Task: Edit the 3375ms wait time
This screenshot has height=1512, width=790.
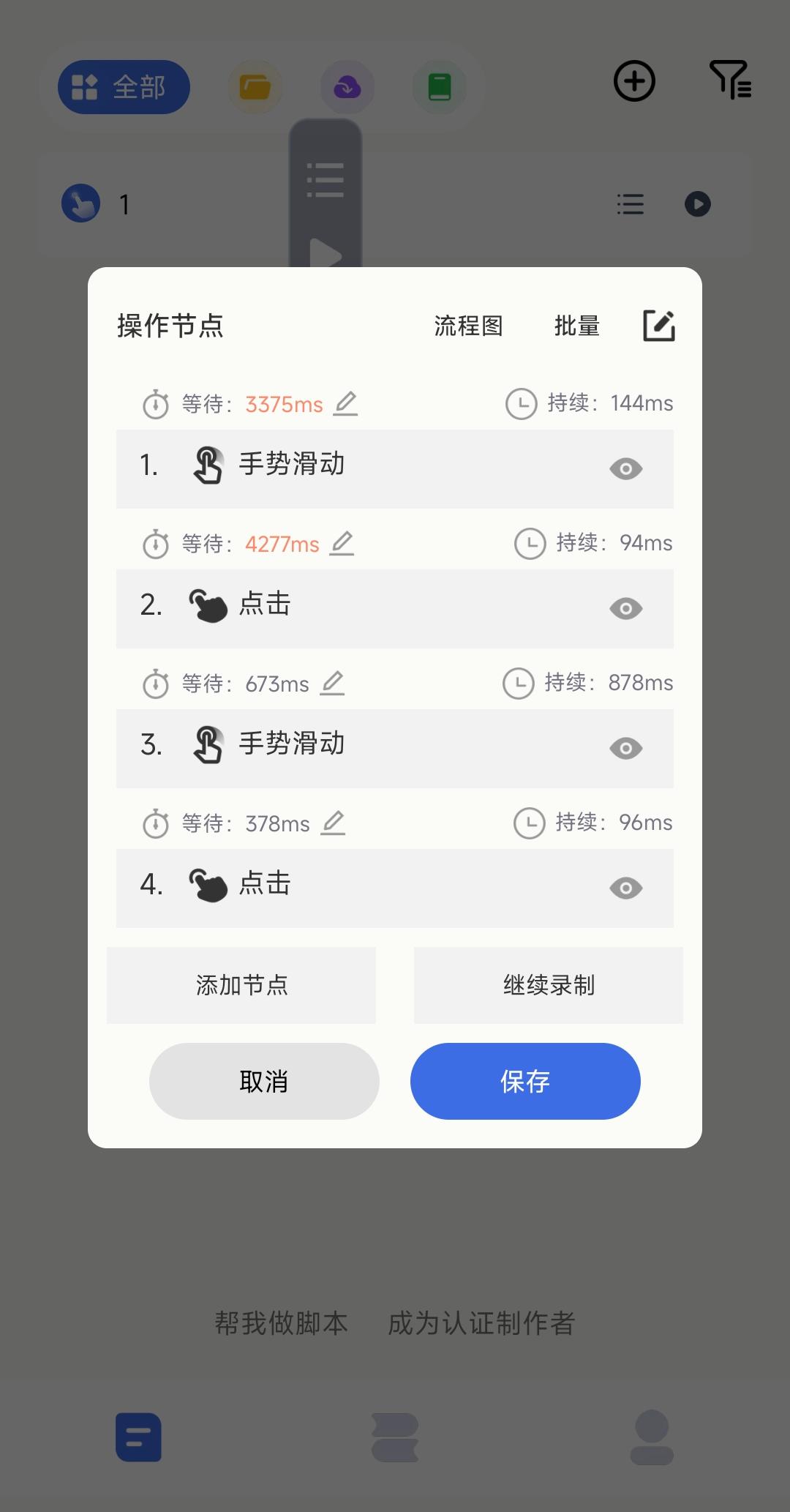Action: 345,403
